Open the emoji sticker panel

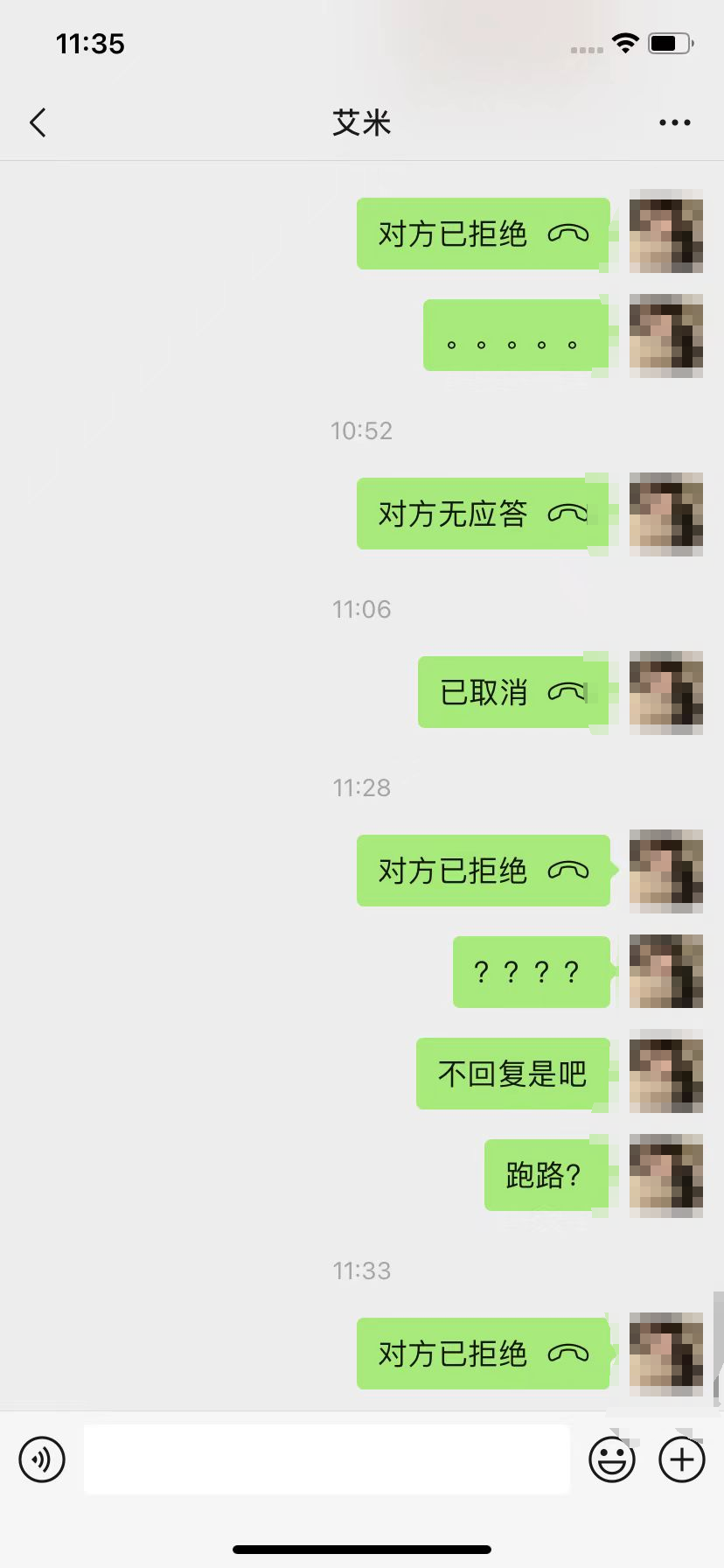[x=611, y=1459]
